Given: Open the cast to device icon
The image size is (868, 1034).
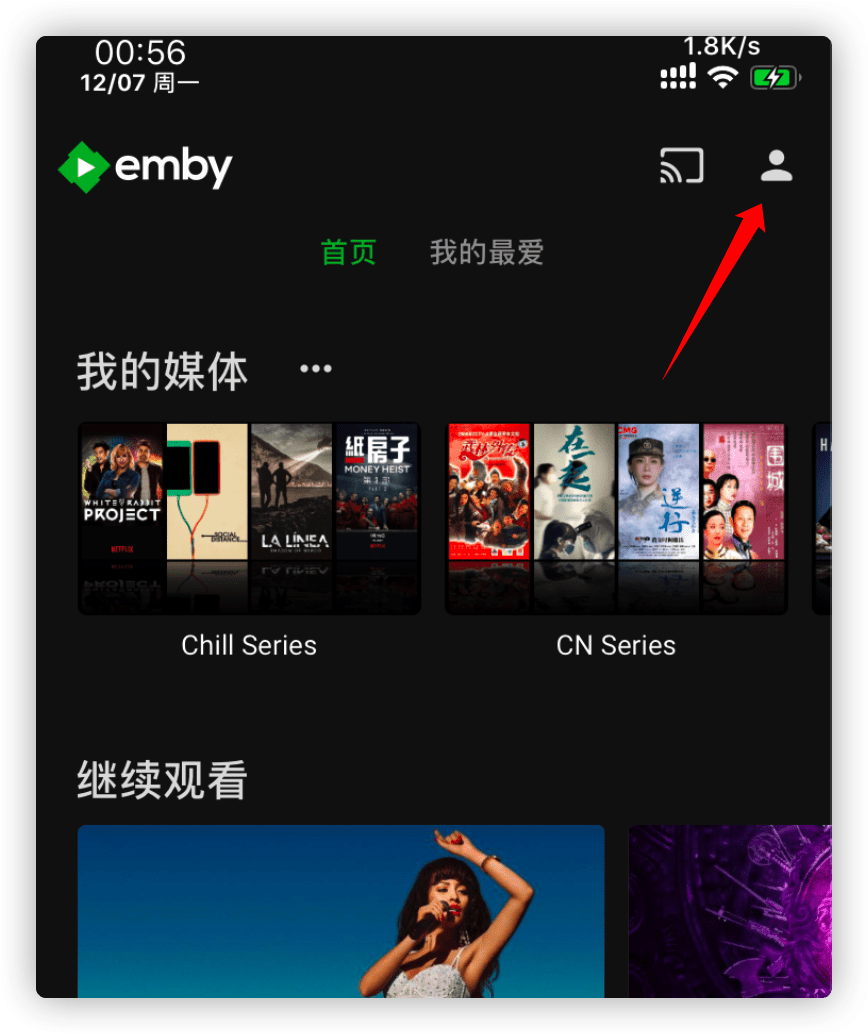Looking at the screenshot, I should coord(681,166).
